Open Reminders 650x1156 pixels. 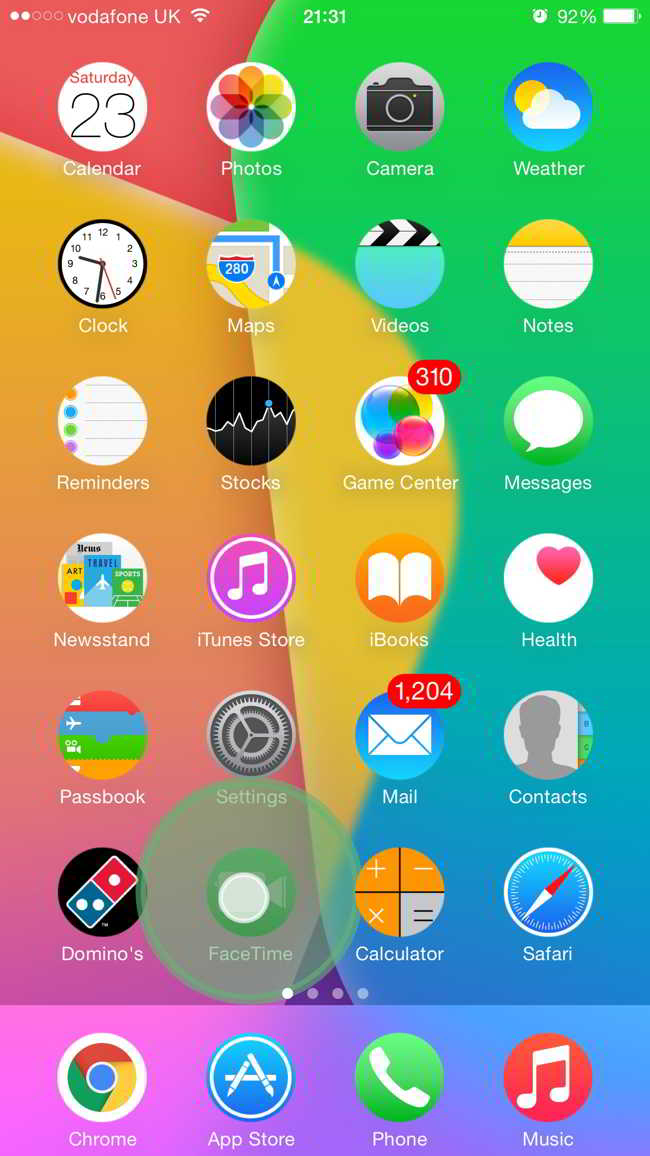102,421
